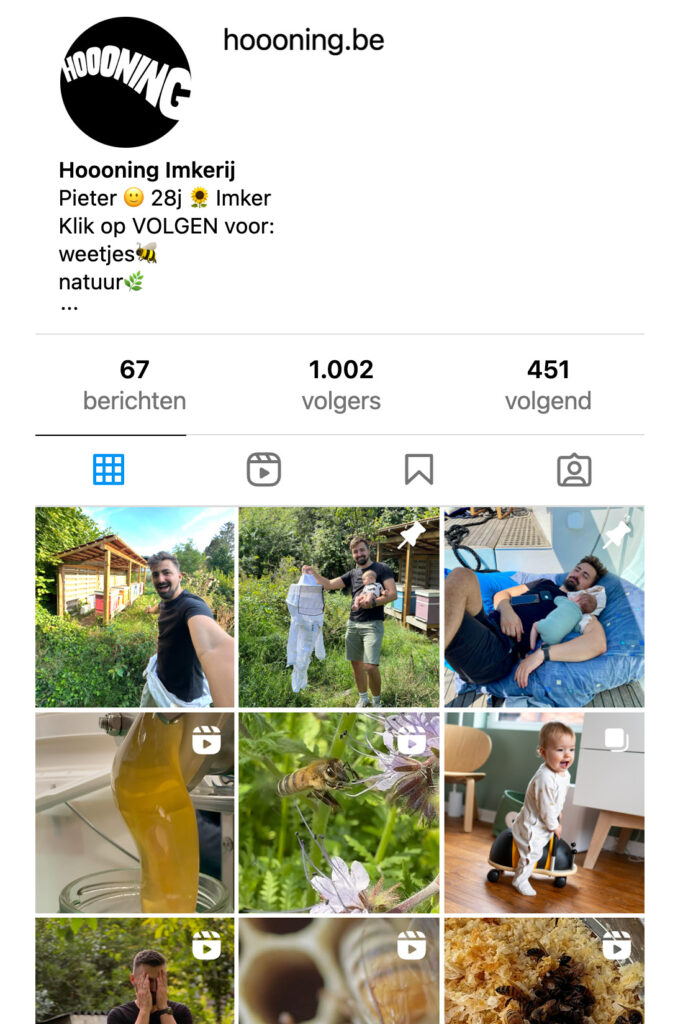This screenshot has width=683, height=1024.
Task: Open the baby on ride-on toy post
Action: [543, 812]
